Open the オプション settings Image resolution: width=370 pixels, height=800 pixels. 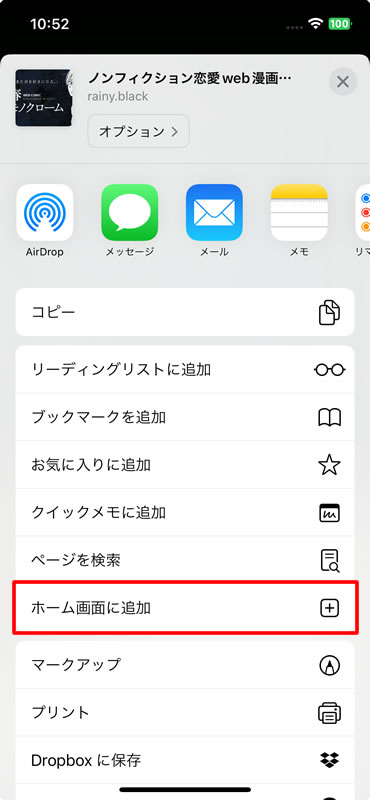[x=139, y=131]
